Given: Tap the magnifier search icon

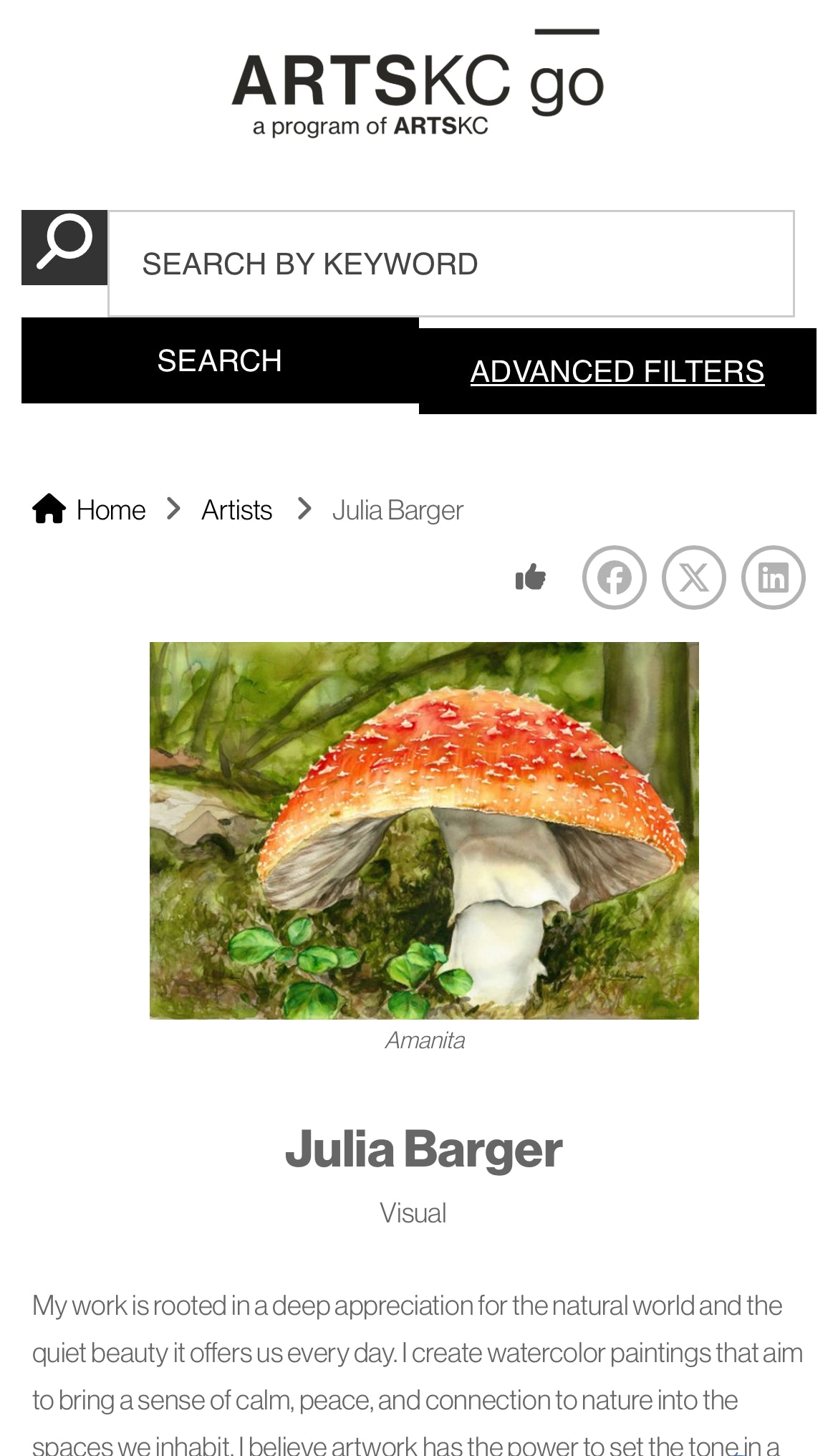Looking at the screenshot, I should click(x=64, y=247).
